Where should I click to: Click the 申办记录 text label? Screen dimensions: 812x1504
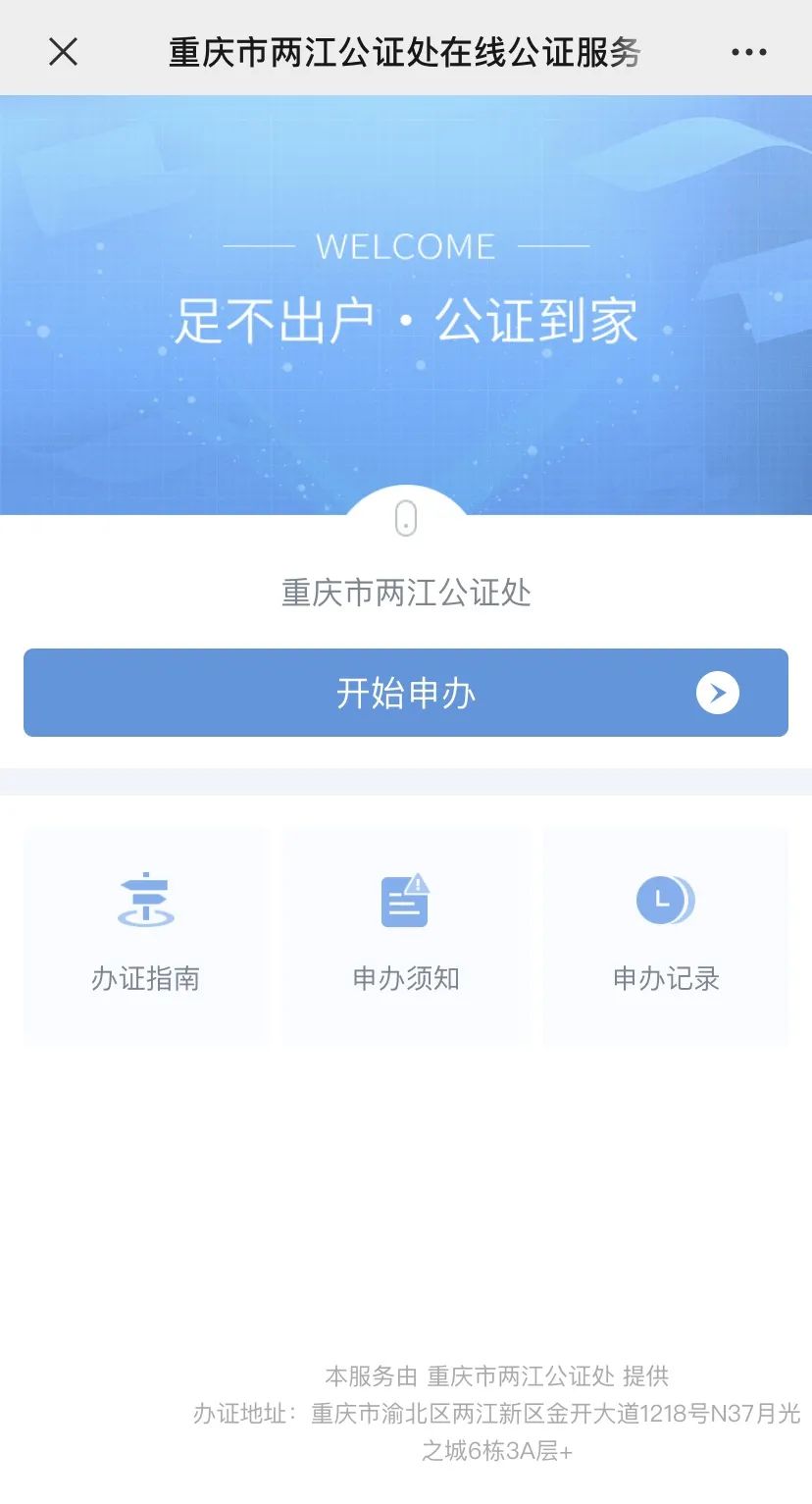pyautogui.click(x=665, y=977)
